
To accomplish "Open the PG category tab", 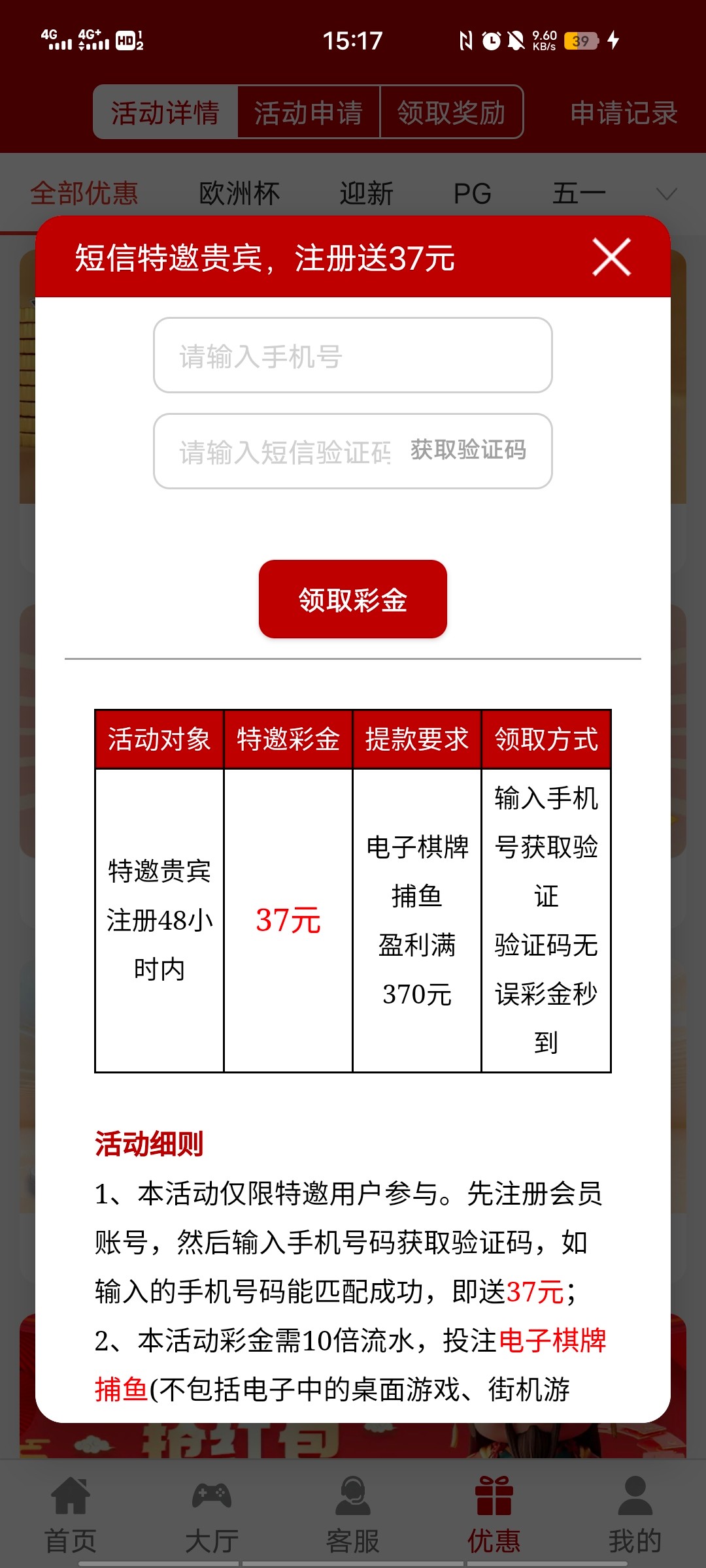I will pyautogui.click(x=472, y=193).
